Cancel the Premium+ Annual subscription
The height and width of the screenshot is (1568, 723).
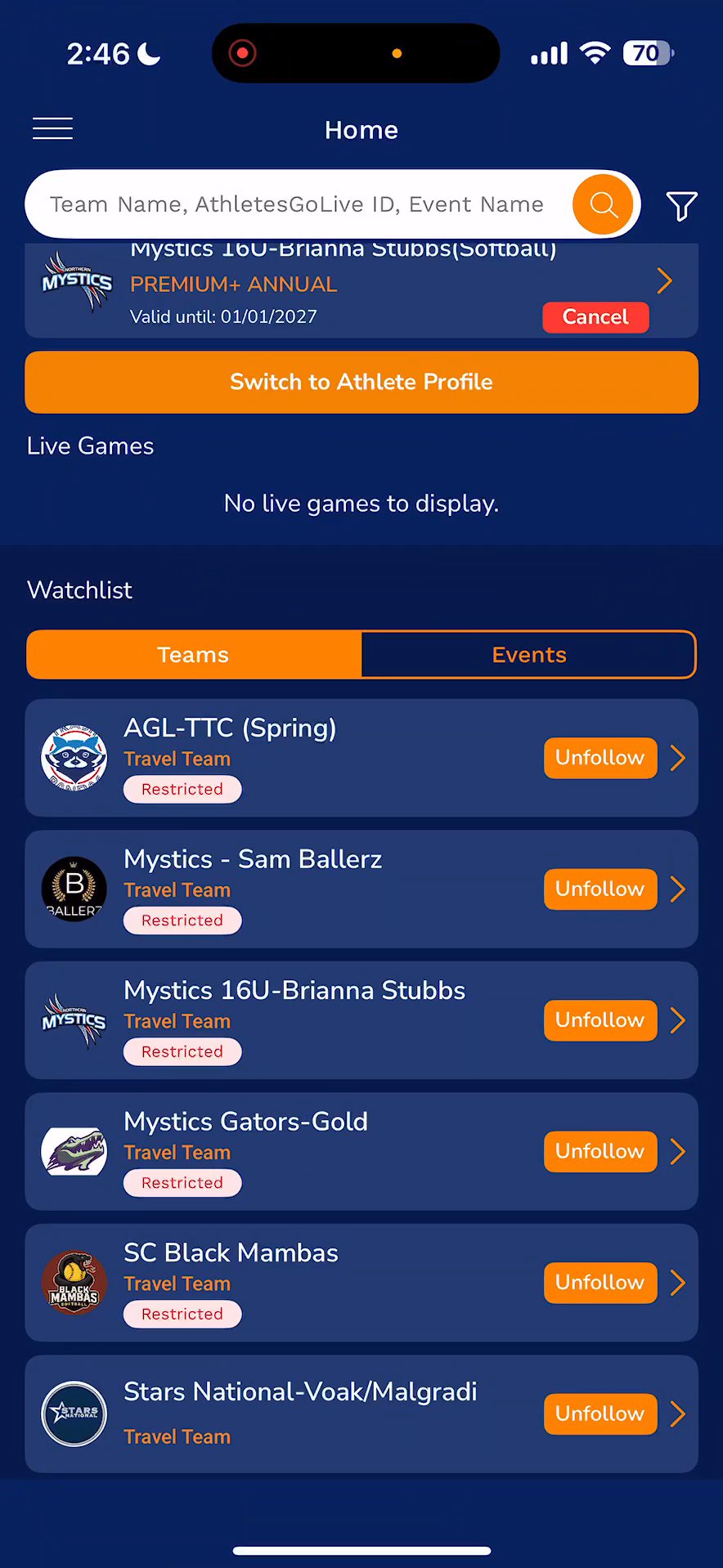click(x=595, y=317)
